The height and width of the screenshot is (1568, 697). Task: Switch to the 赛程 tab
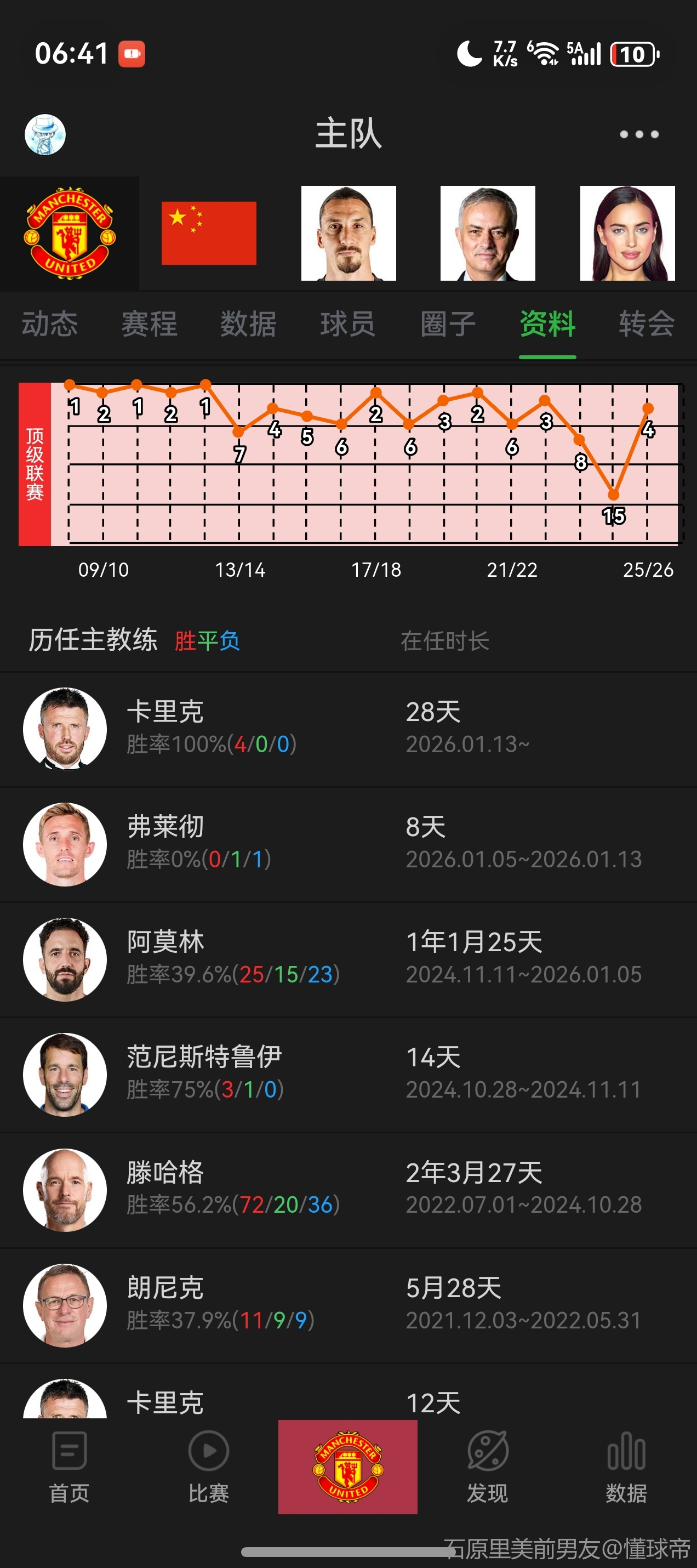(x=149, y=324)
